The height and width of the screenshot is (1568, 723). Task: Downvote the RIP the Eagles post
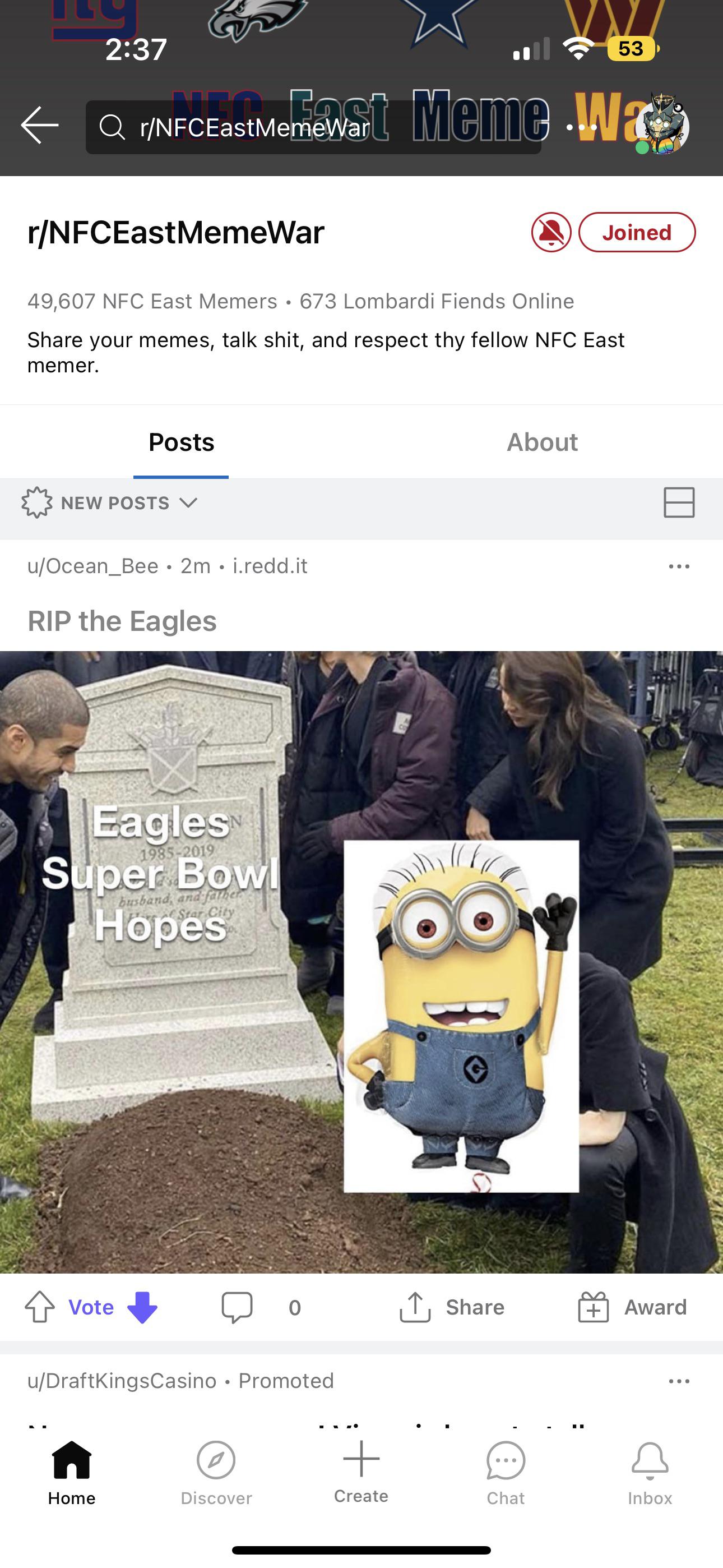[142, 1307]
